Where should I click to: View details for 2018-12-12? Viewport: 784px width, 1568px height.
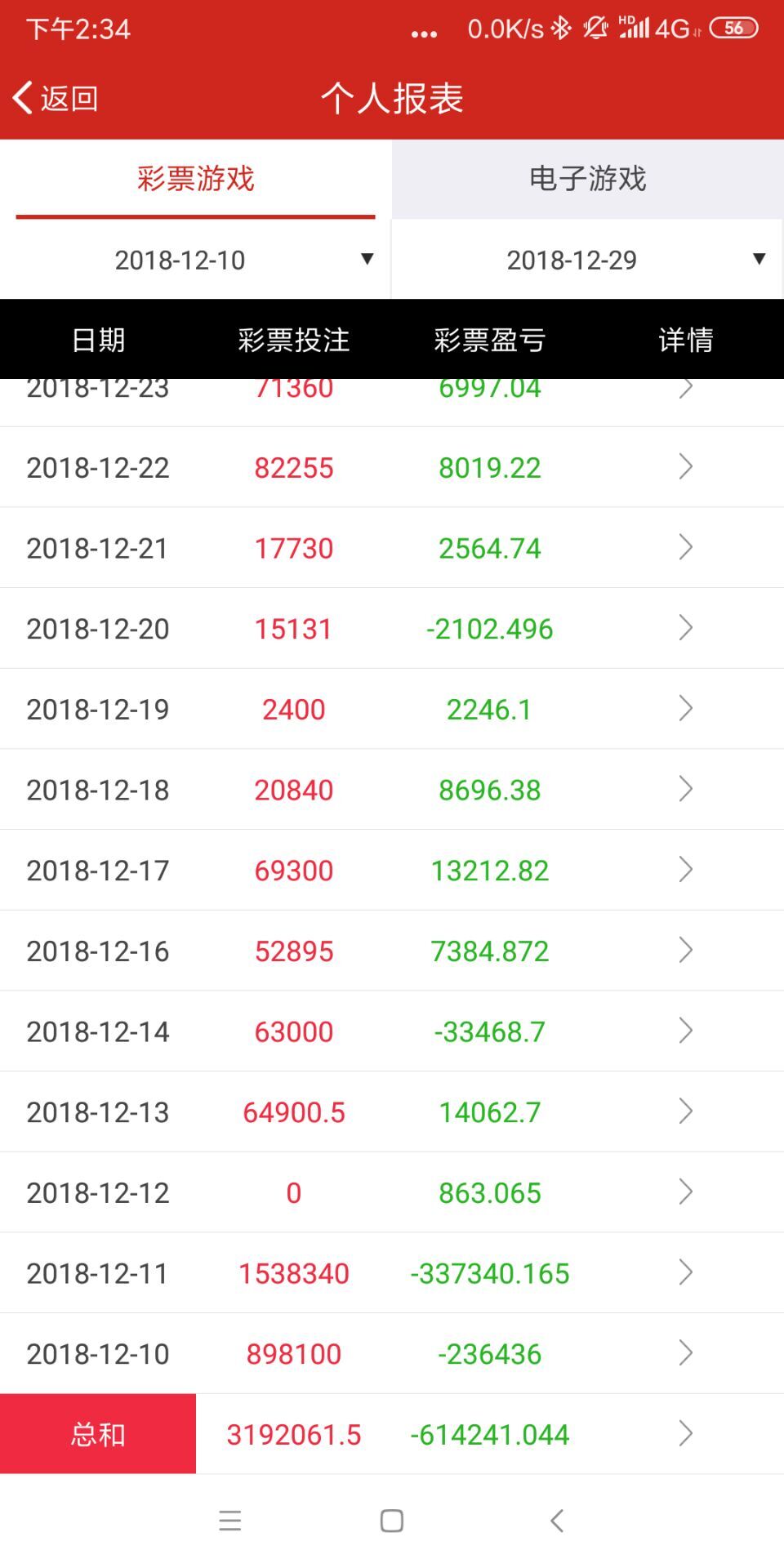point(685,1192)
